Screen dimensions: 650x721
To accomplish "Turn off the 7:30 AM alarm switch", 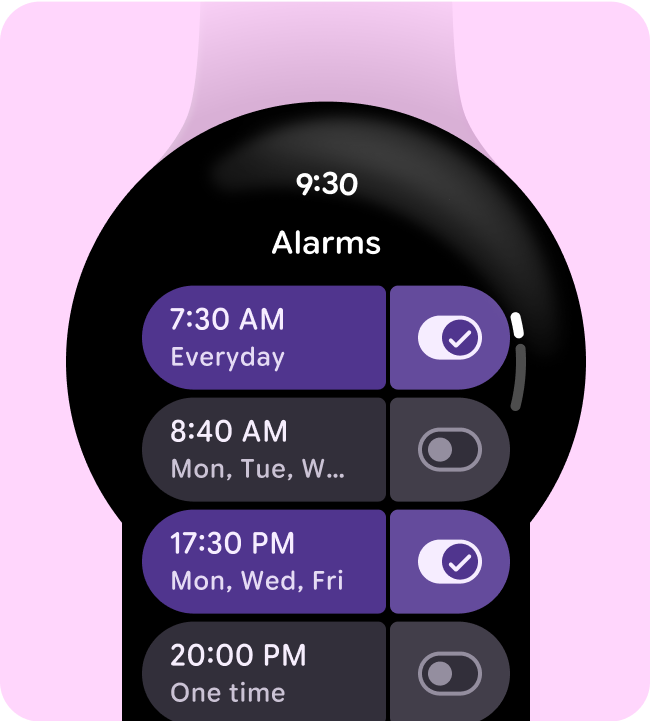I will coord(449,338).
